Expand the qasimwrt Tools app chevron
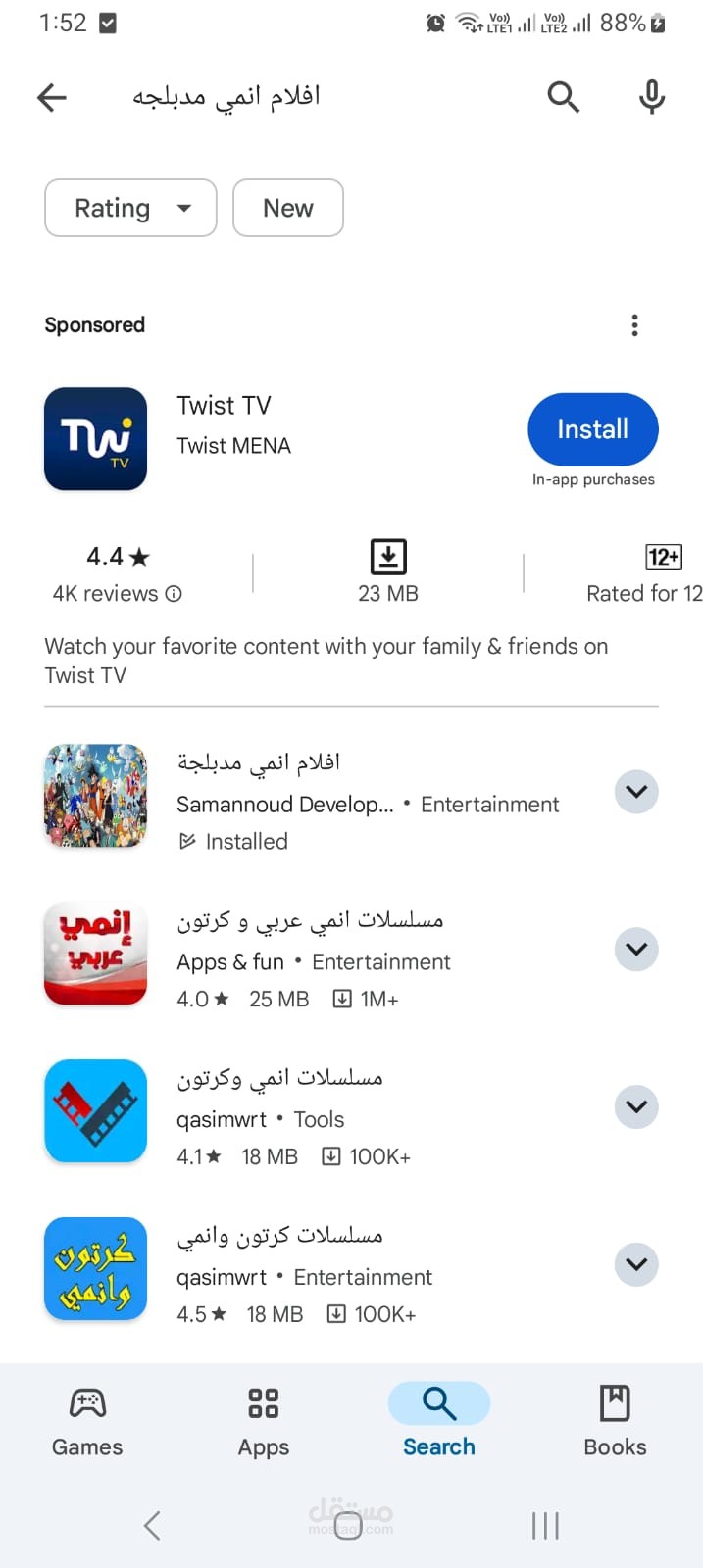 point(636,1106)
